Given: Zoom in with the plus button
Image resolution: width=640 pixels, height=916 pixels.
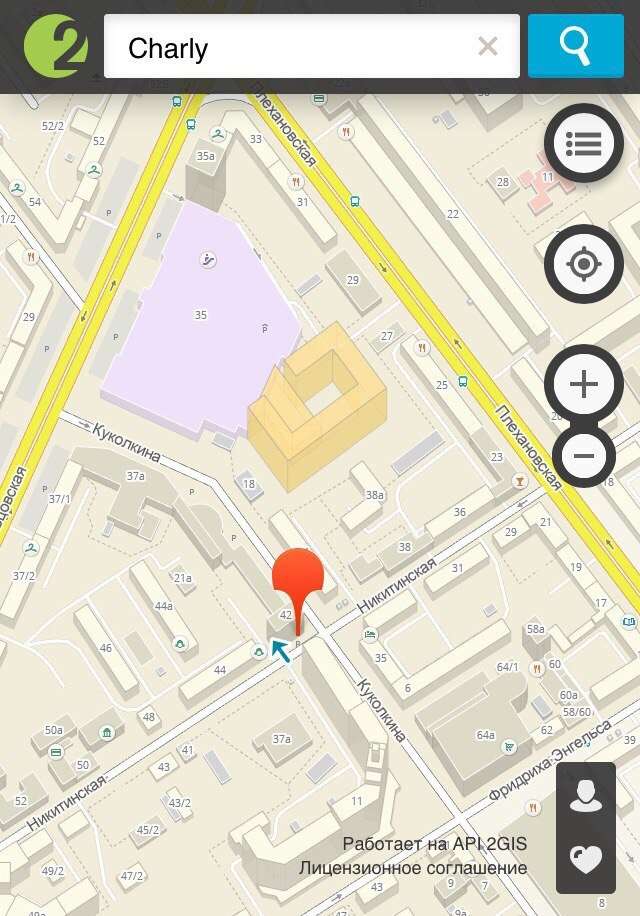Looking at the screenshot, I should (584, 385).
